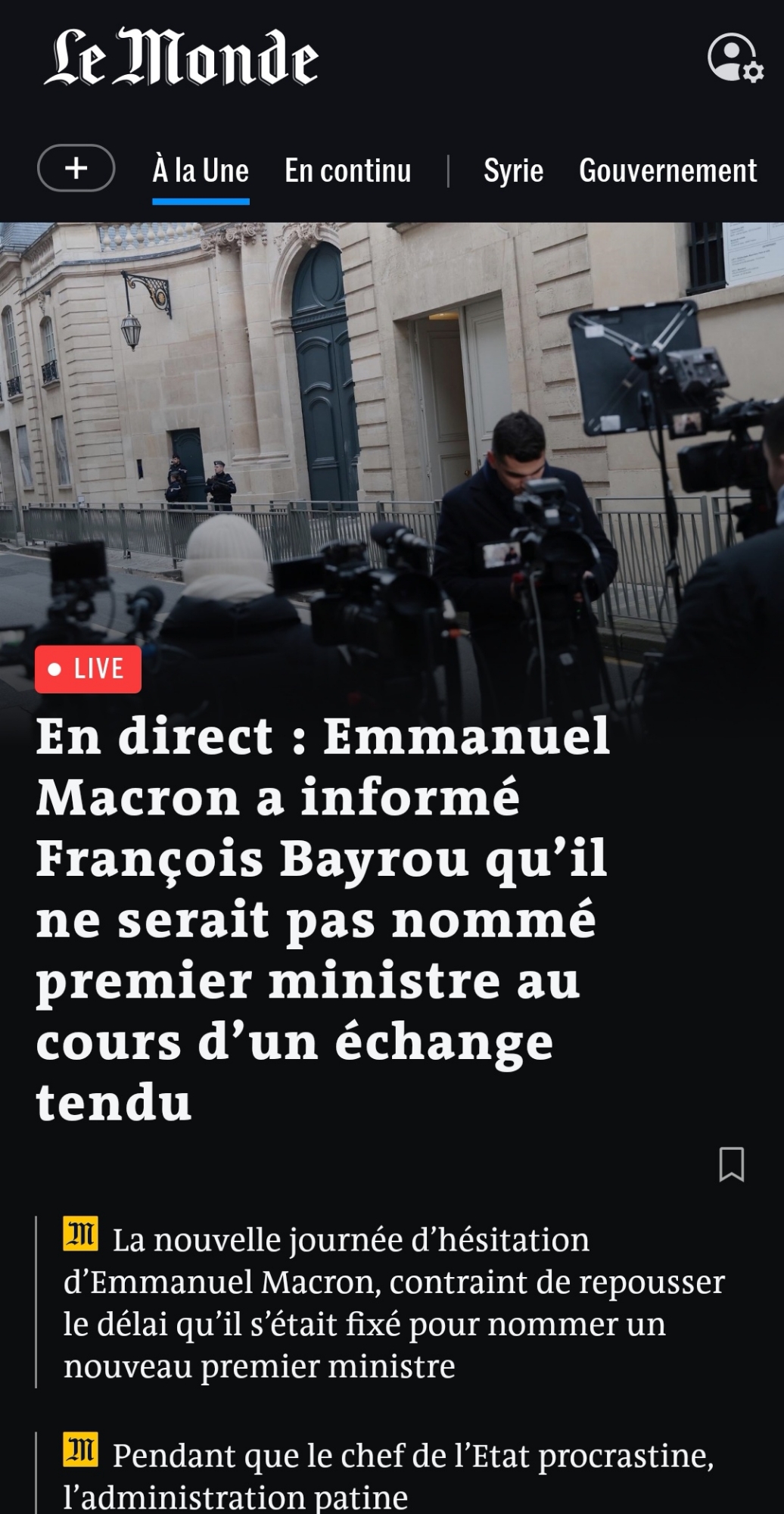The height and width of the screenshot is (1514, 784).
Task: Open the Gouvernement topic tab
Action: point(667,171)
